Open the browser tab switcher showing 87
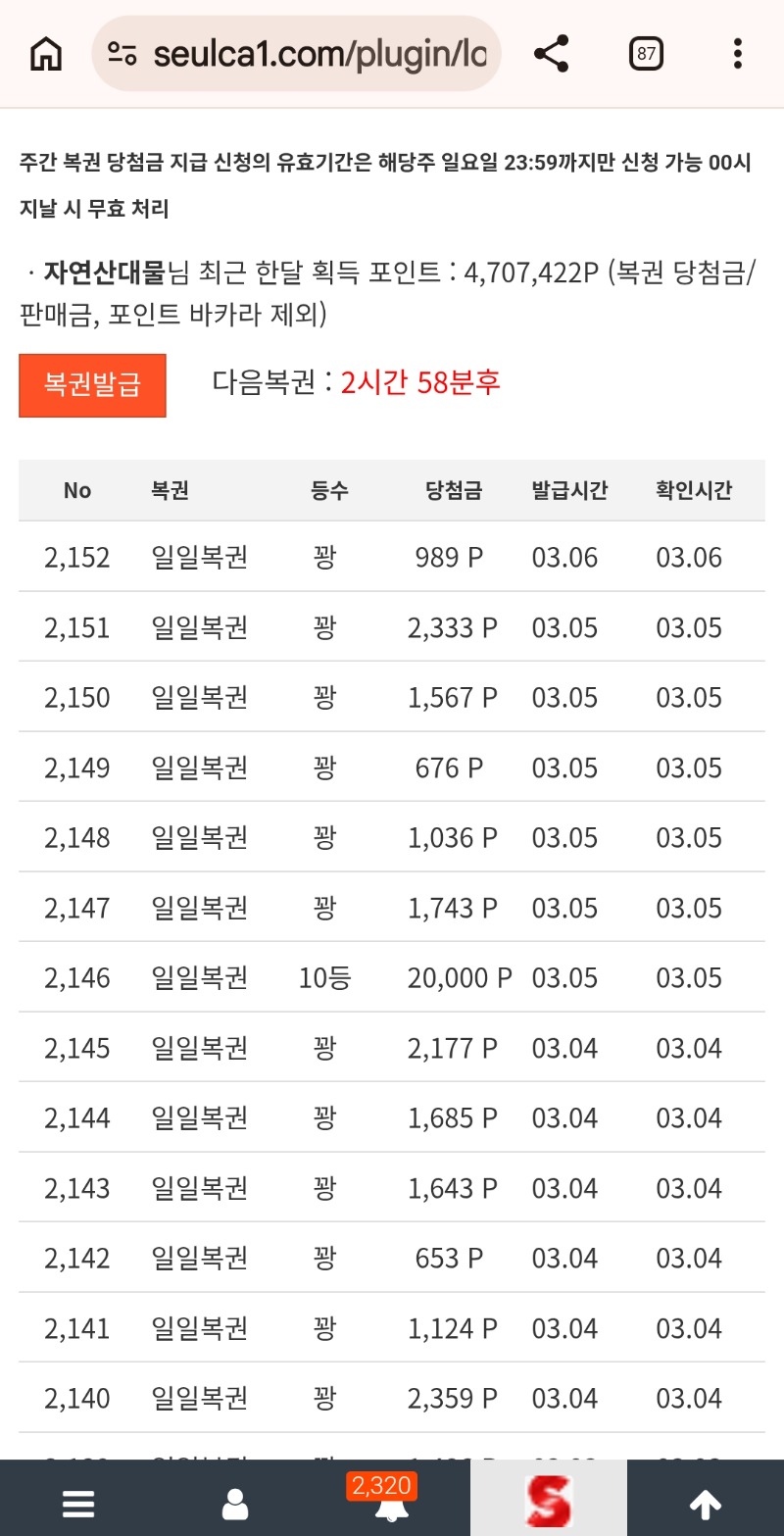Screen dimensions: 784x1536 646,53
